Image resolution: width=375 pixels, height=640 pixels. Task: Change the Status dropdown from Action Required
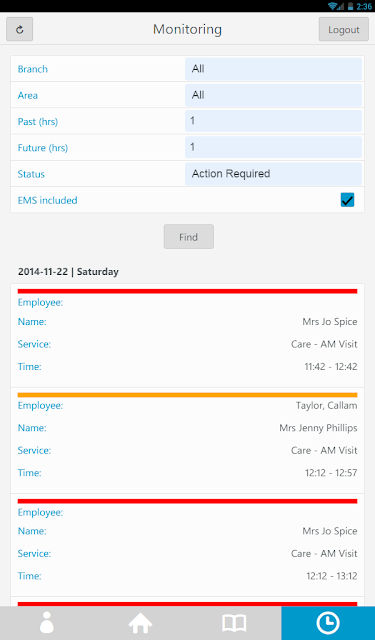273,174
